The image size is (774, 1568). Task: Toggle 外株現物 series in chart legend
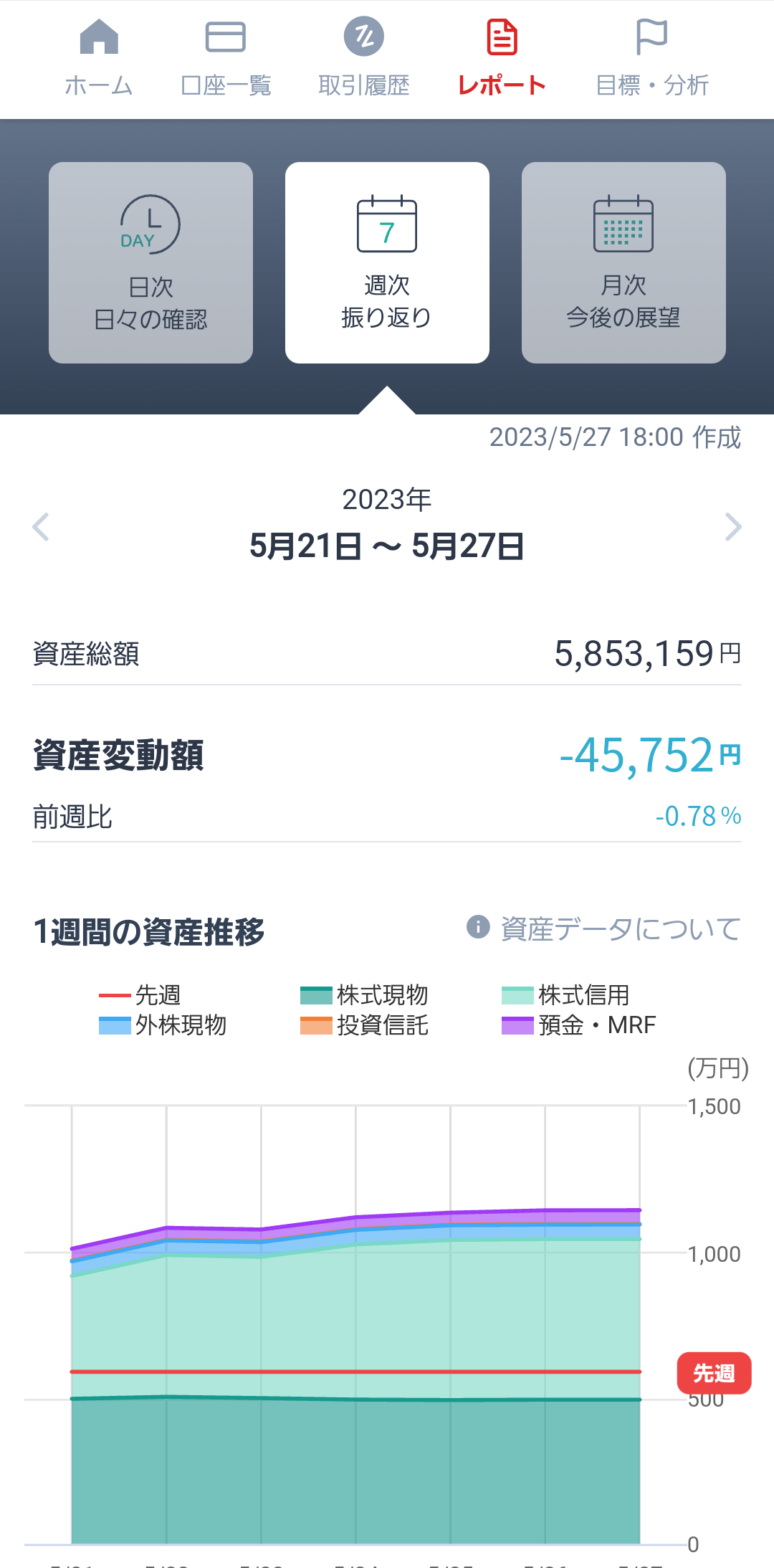(163, 1025)
